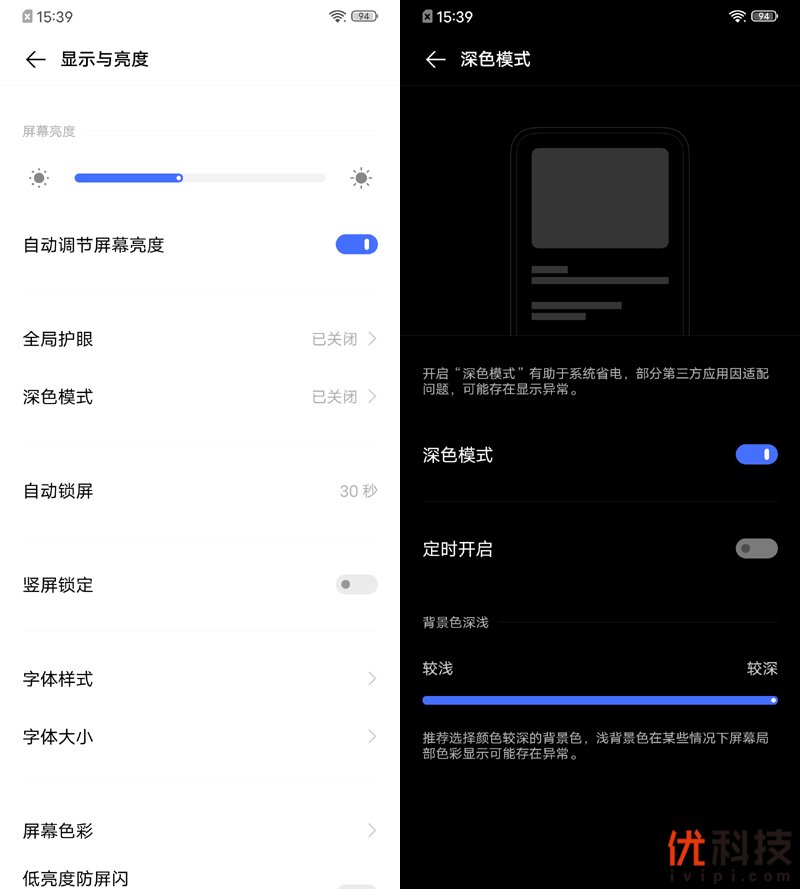Image resolution: width=800 pixels, height=889 pixels.
Task: Click the back arrow on 深色模式 page
Action: click(435, 60)
